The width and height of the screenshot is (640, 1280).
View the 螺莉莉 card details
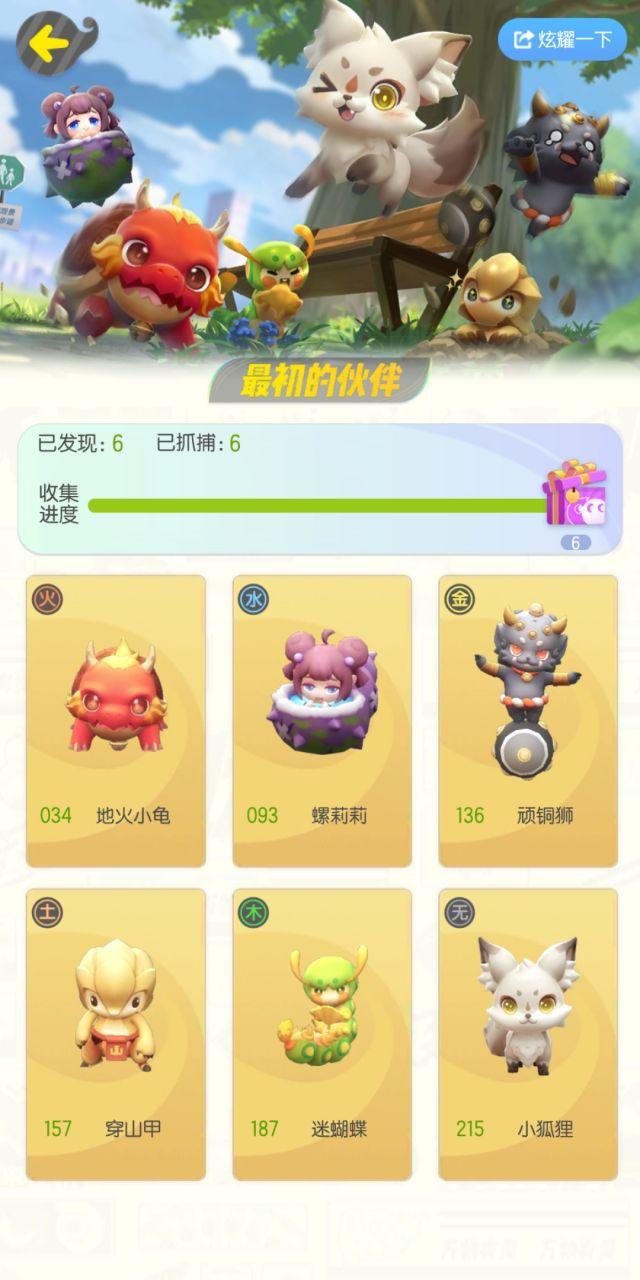322,721
